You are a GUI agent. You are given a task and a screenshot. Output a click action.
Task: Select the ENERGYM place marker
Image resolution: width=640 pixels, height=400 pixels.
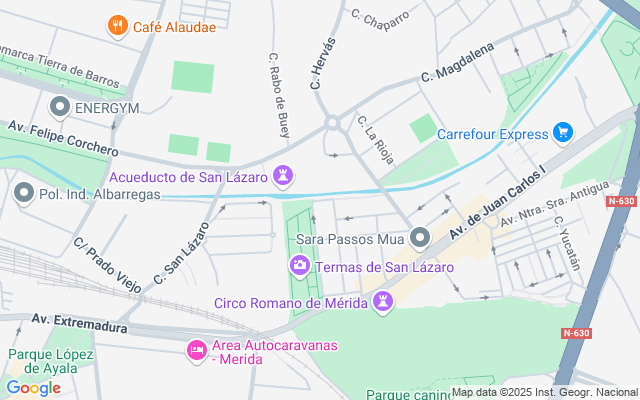click(x=59, y=107)
